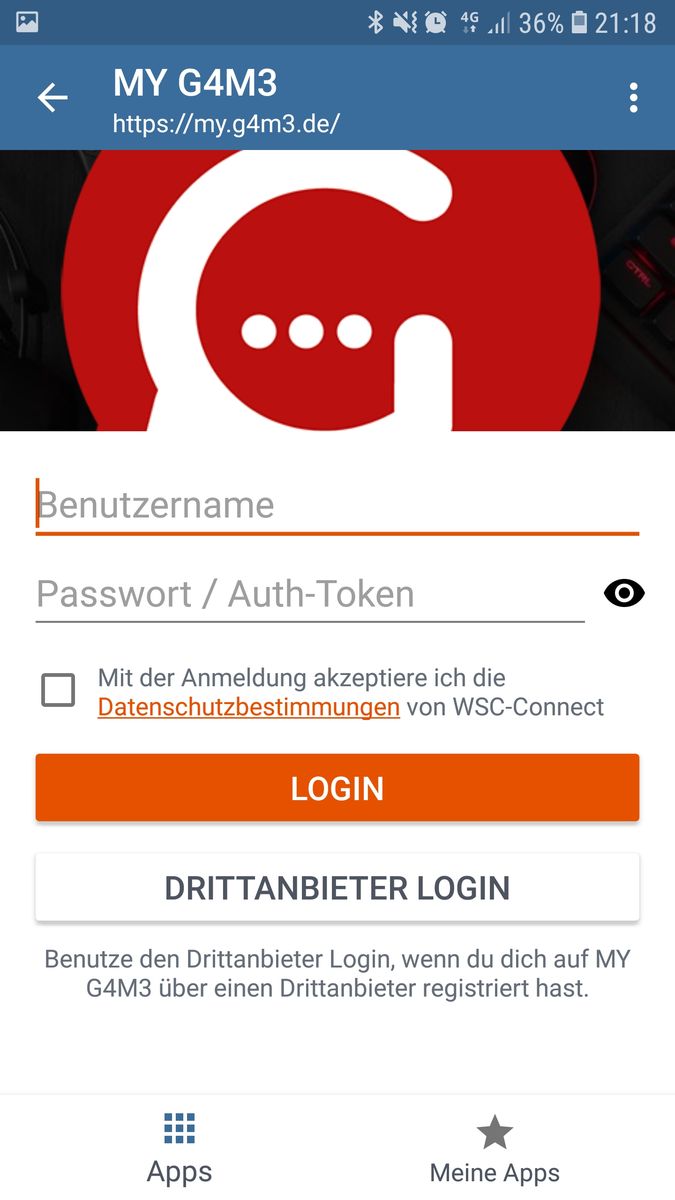The width and height of the screenshot is (675, 1200).
Task: Check the privacy acceptance checkbox
Action: (x=58, y=690)
